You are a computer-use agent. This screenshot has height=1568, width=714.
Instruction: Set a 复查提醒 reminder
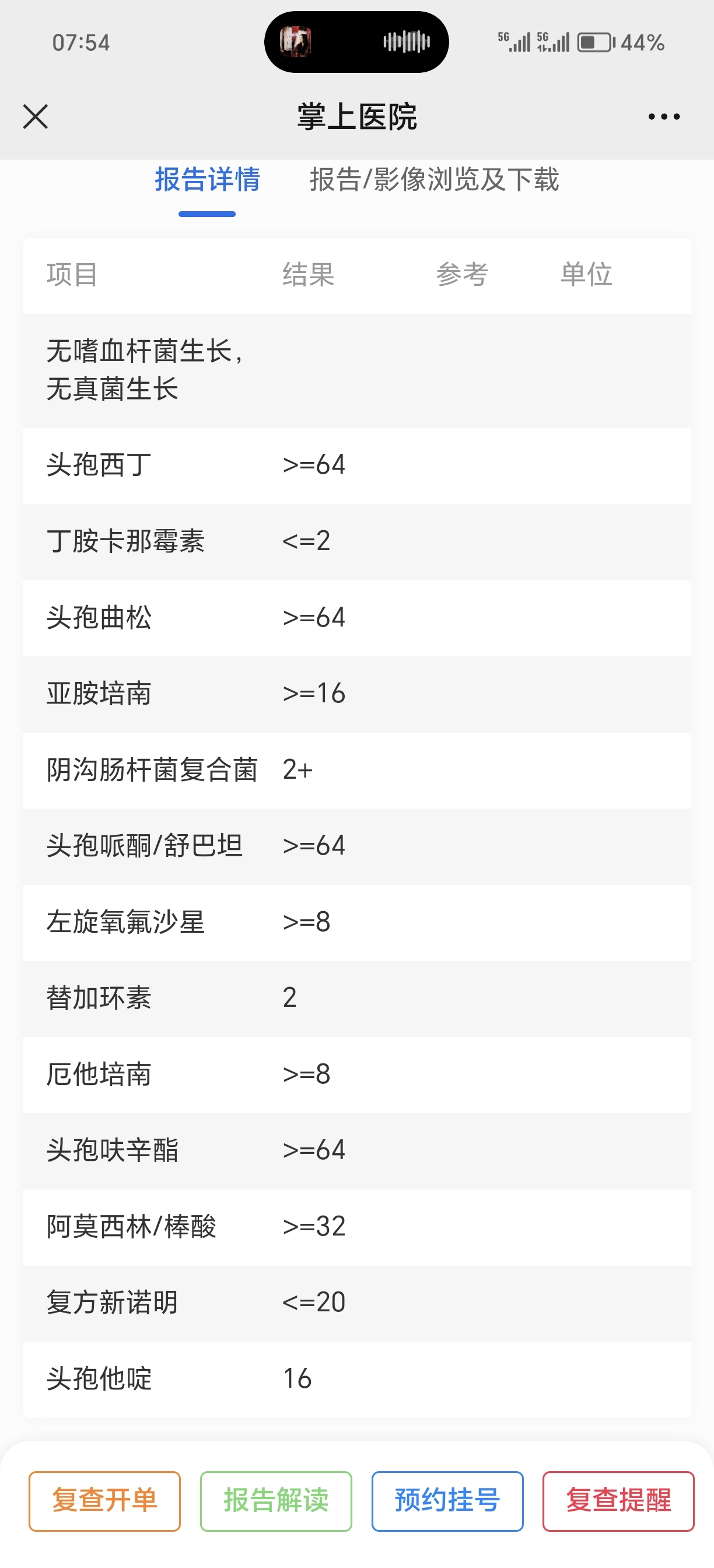pos(618,1500)
